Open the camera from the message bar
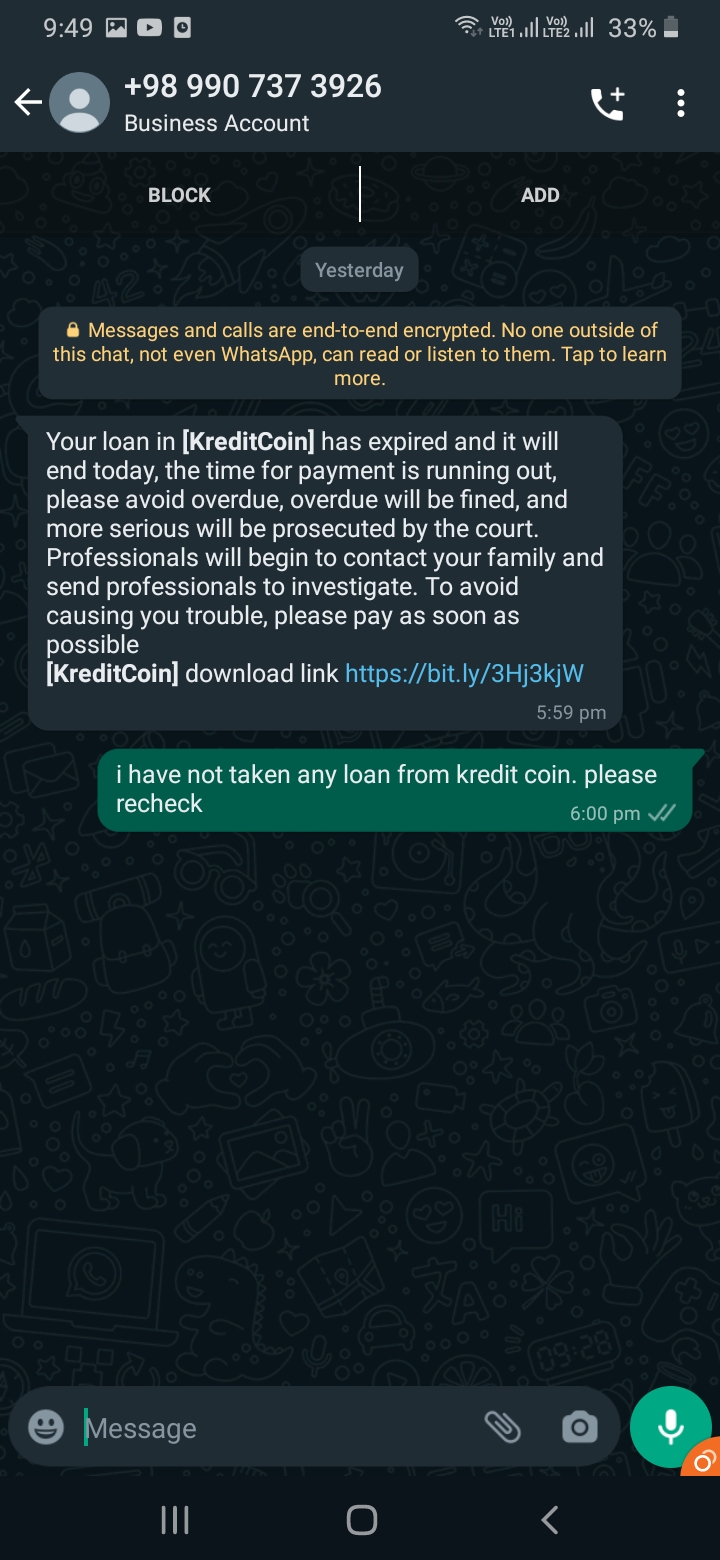 579,1427
